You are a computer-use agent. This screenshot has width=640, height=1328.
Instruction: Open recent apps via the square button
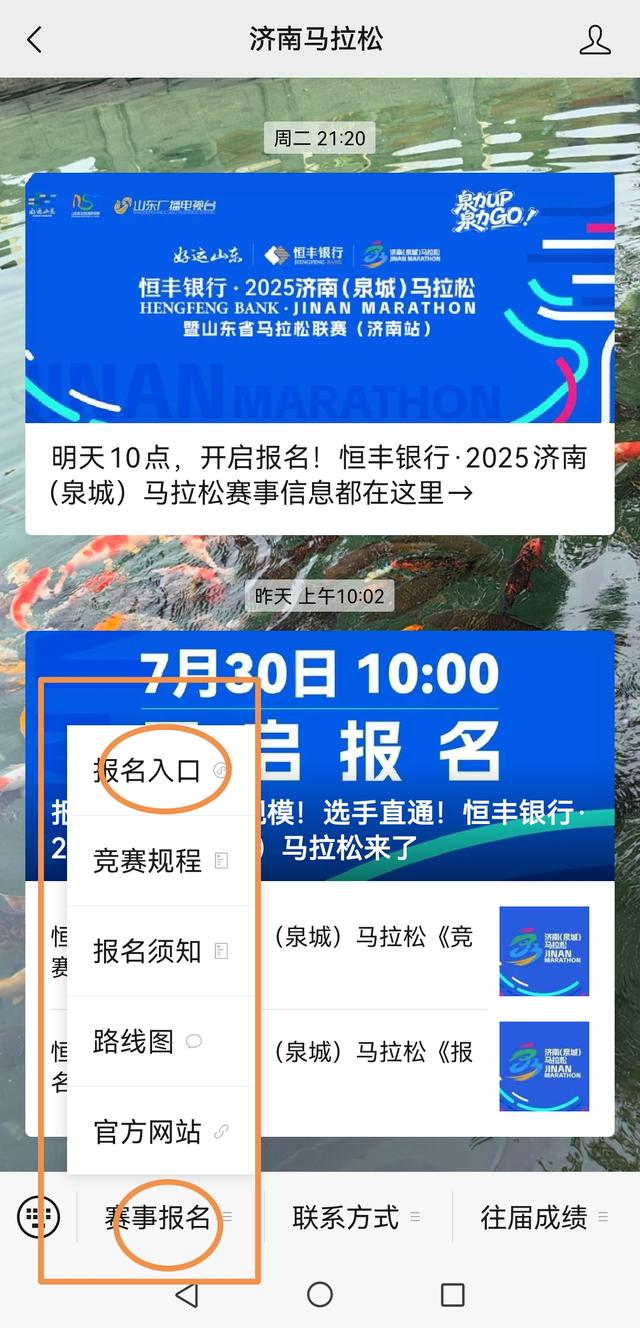pyautogui.click(x=452, y=1295)
